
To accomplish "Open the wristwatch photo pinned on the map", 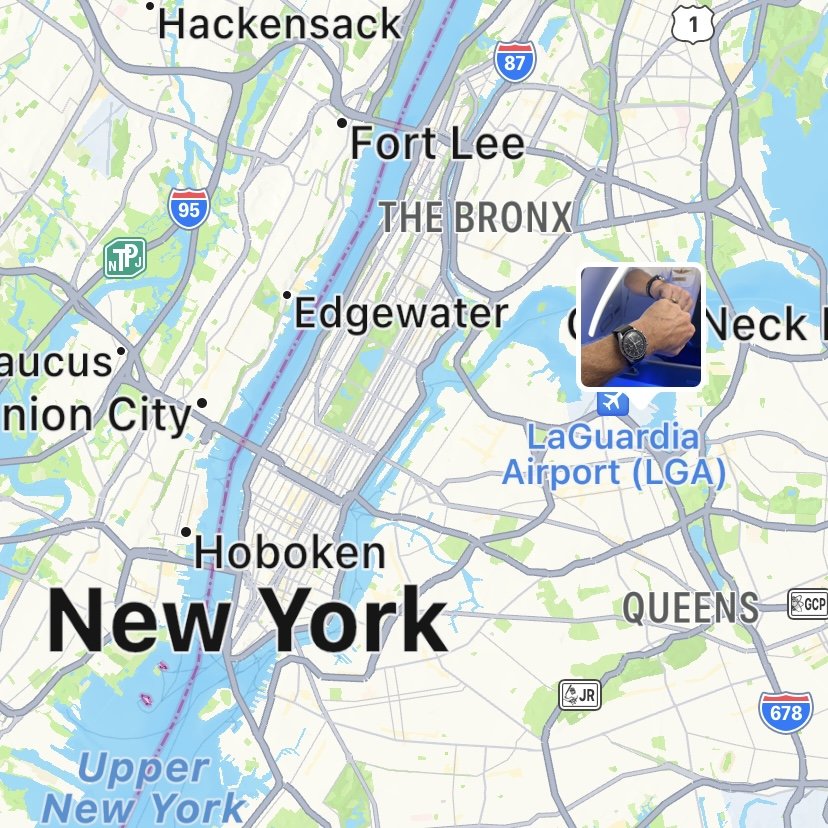I will [x=641, y=326].
